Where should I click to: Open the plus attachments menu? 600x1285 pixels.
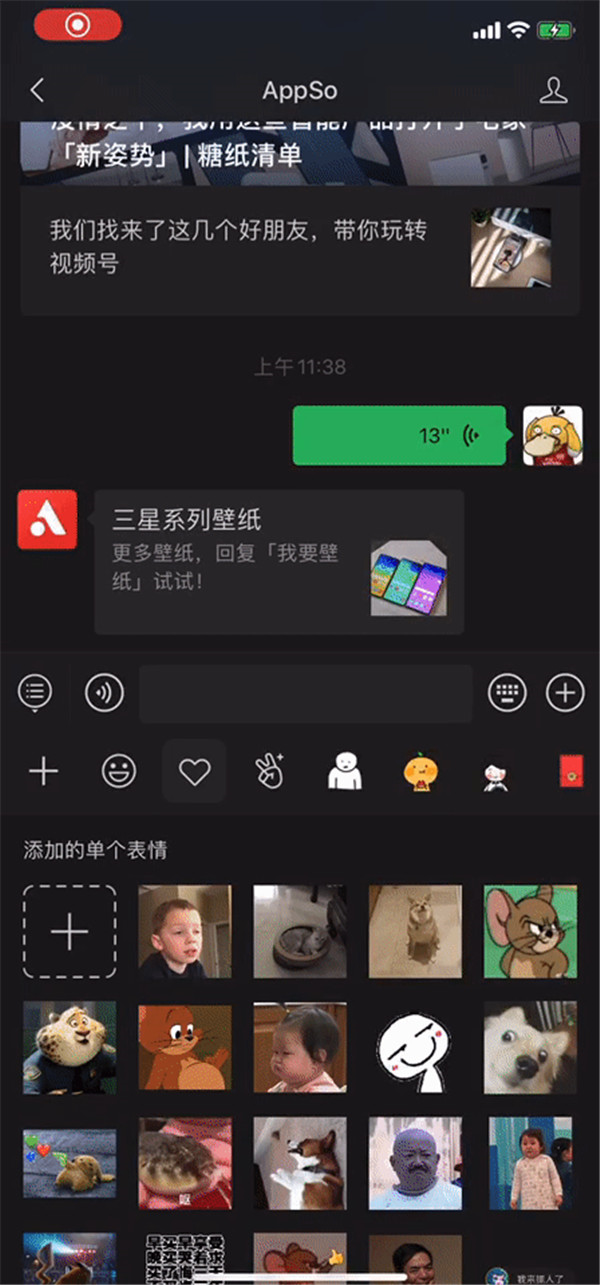pos(565,692)
